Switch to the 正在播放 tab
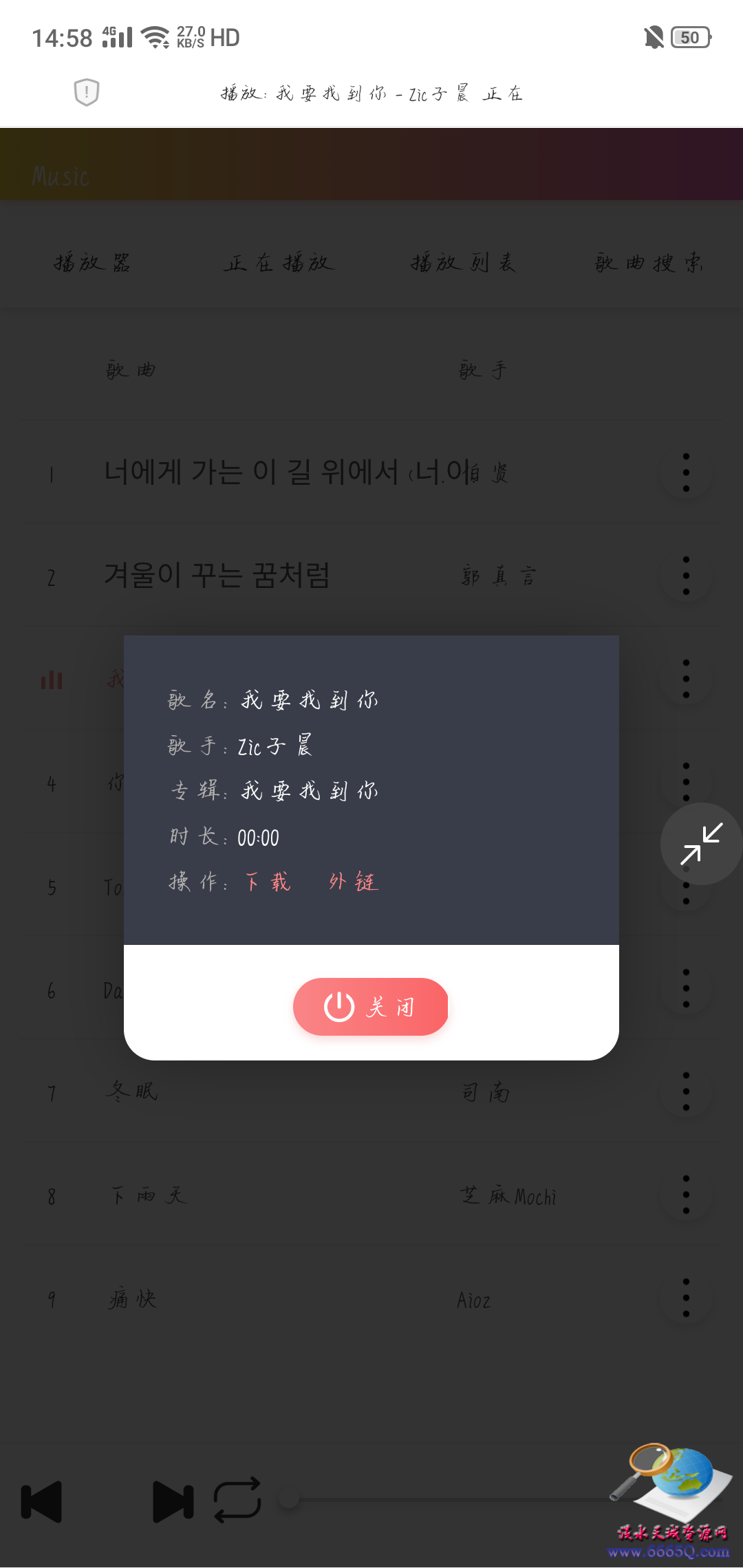Viewport: 743px width, 1568px height. click(x=279, y=263)
